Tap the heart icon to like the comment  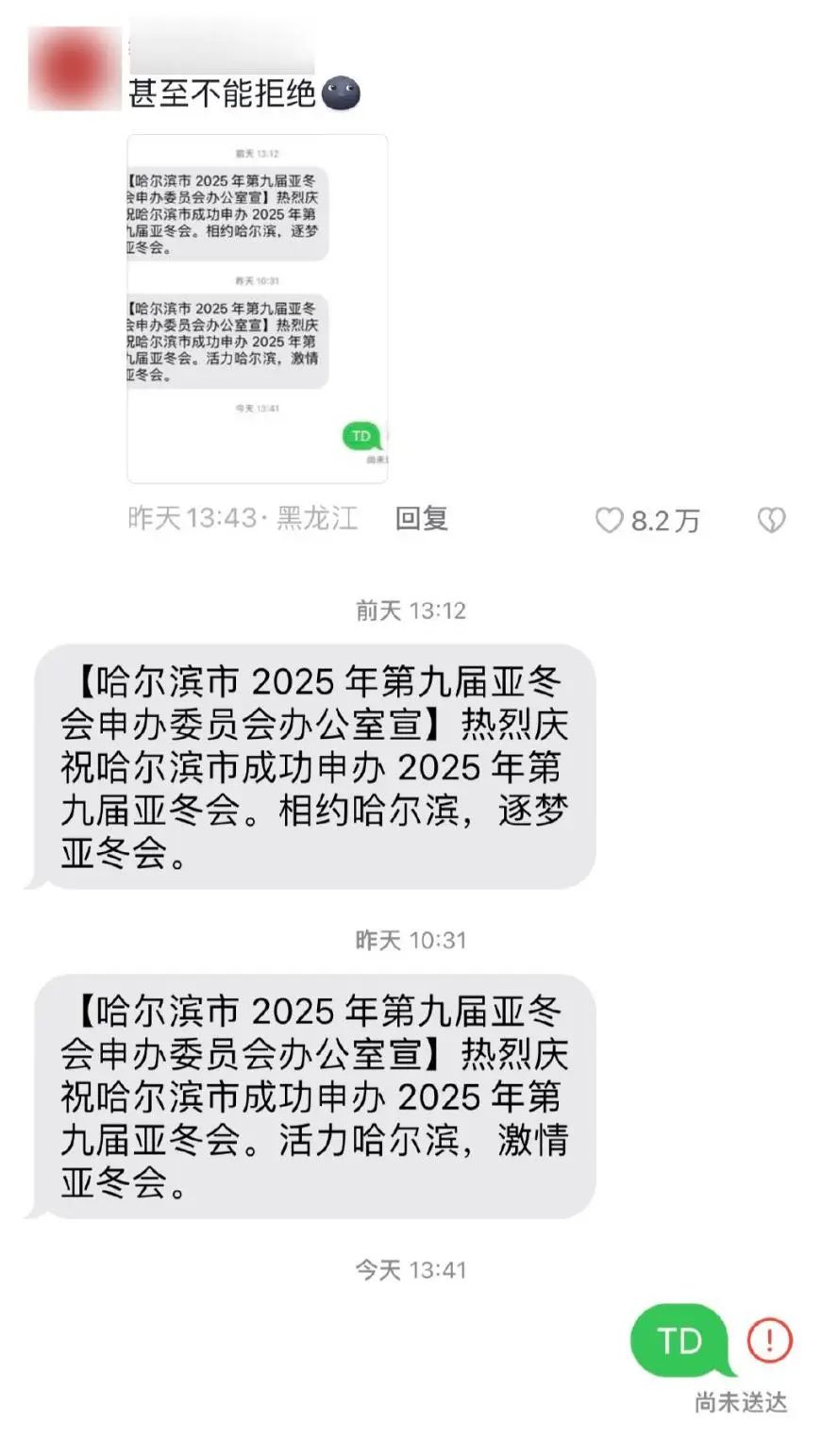tap(611, 519)
